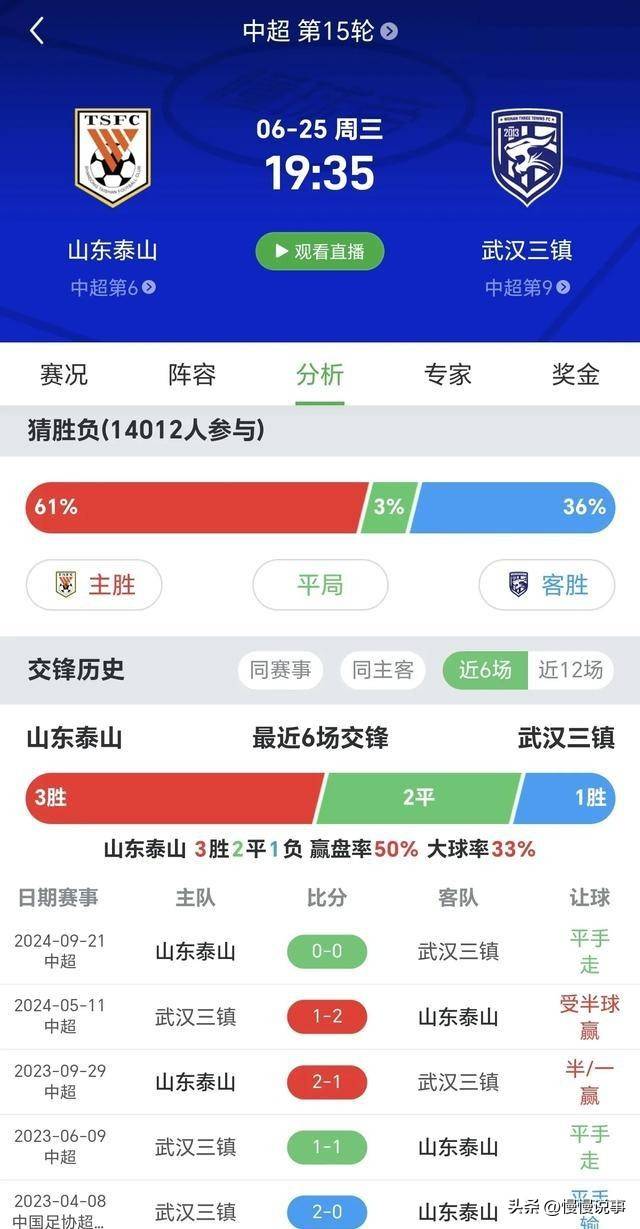Open the 专家 tab
Image resolution: width=640 pixels, height=1229 pixels.
(x=448, y=375)
